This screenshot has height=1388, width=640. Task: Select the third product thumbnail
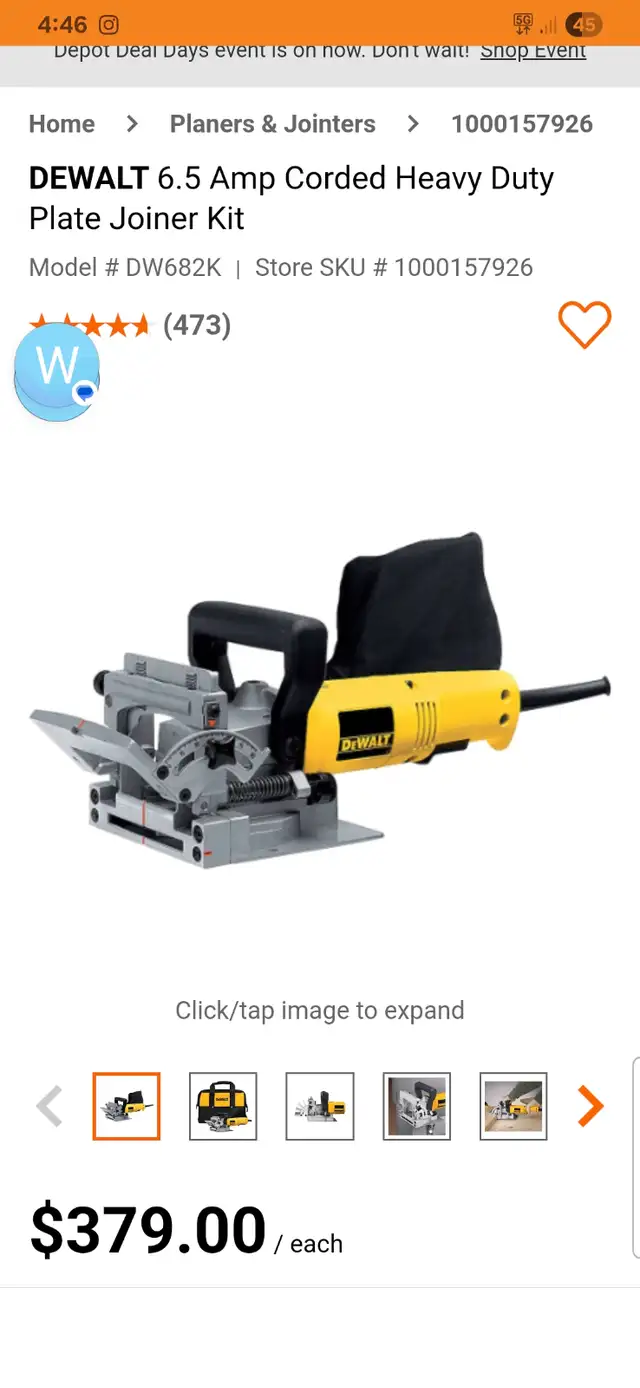[320, 1106]
